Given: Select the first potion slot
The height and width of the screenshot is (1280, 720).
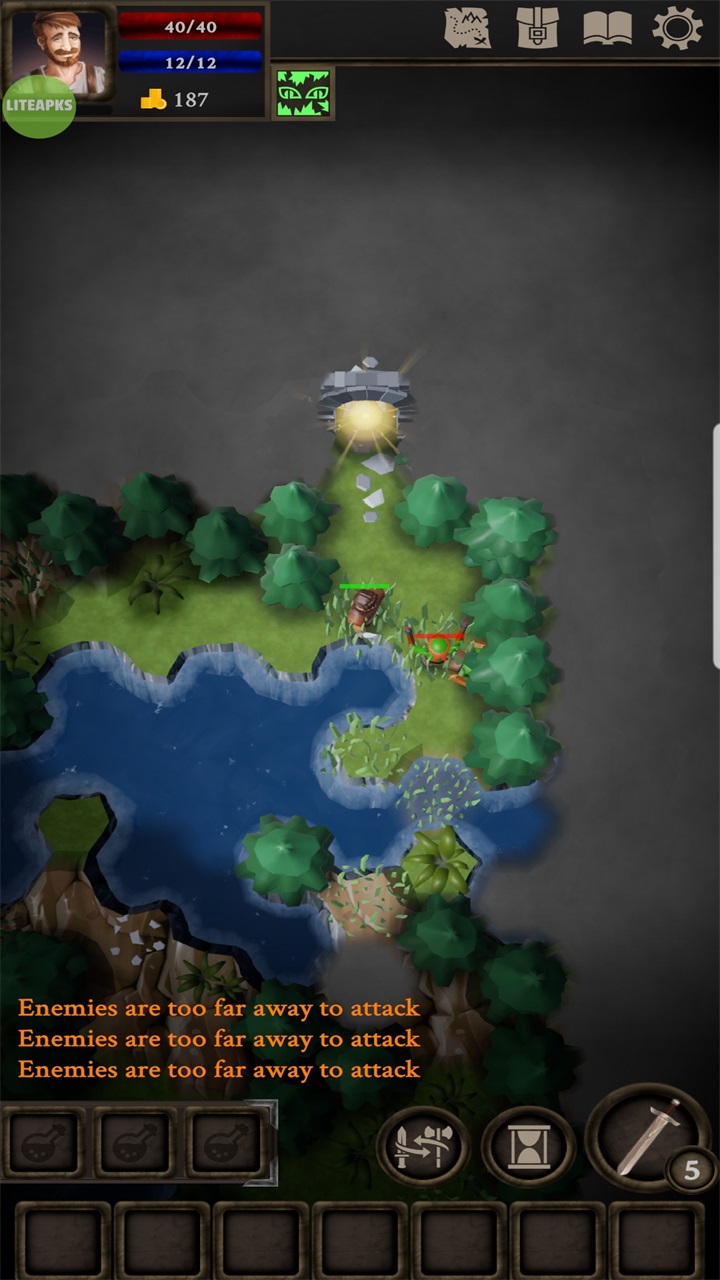Looking at the screenshot, I should coord(45,1142).
